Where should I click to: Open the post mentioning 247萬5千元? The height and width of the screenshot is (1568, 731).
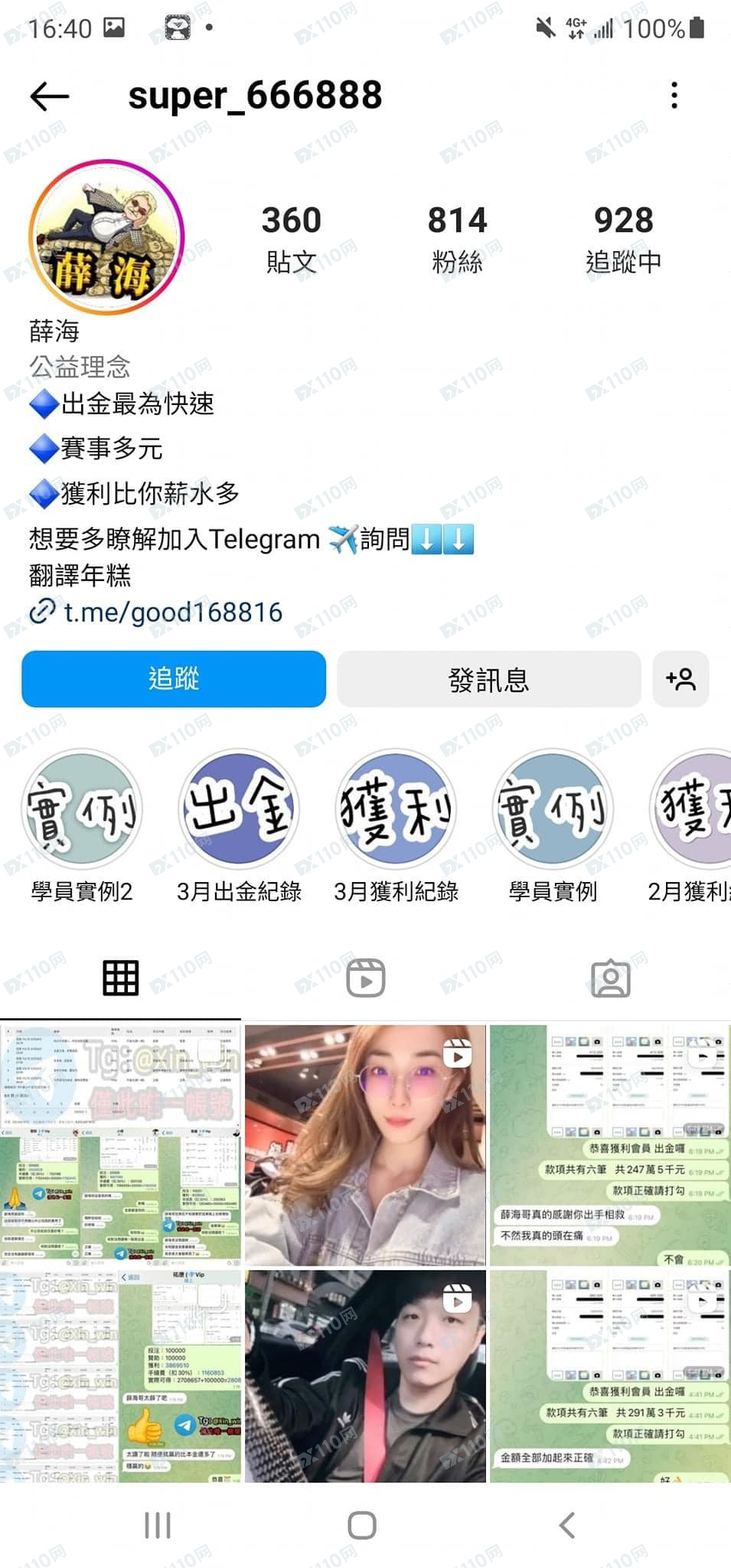click(610, 1145)
